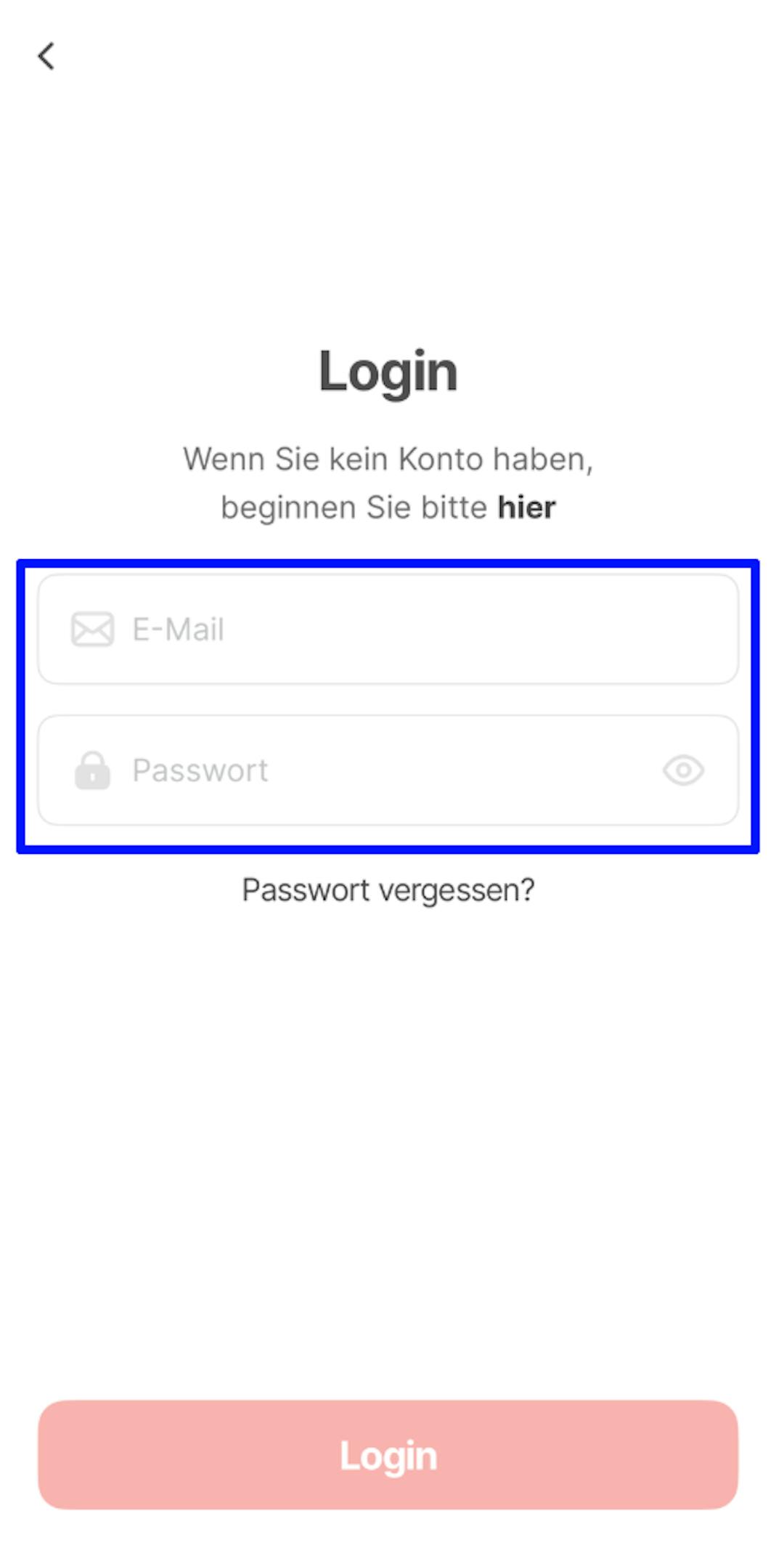This screenshot has width=784, height=1548.
Task: Show password with the eye icon
Action: pyautogui.click(x=683, y=770)
